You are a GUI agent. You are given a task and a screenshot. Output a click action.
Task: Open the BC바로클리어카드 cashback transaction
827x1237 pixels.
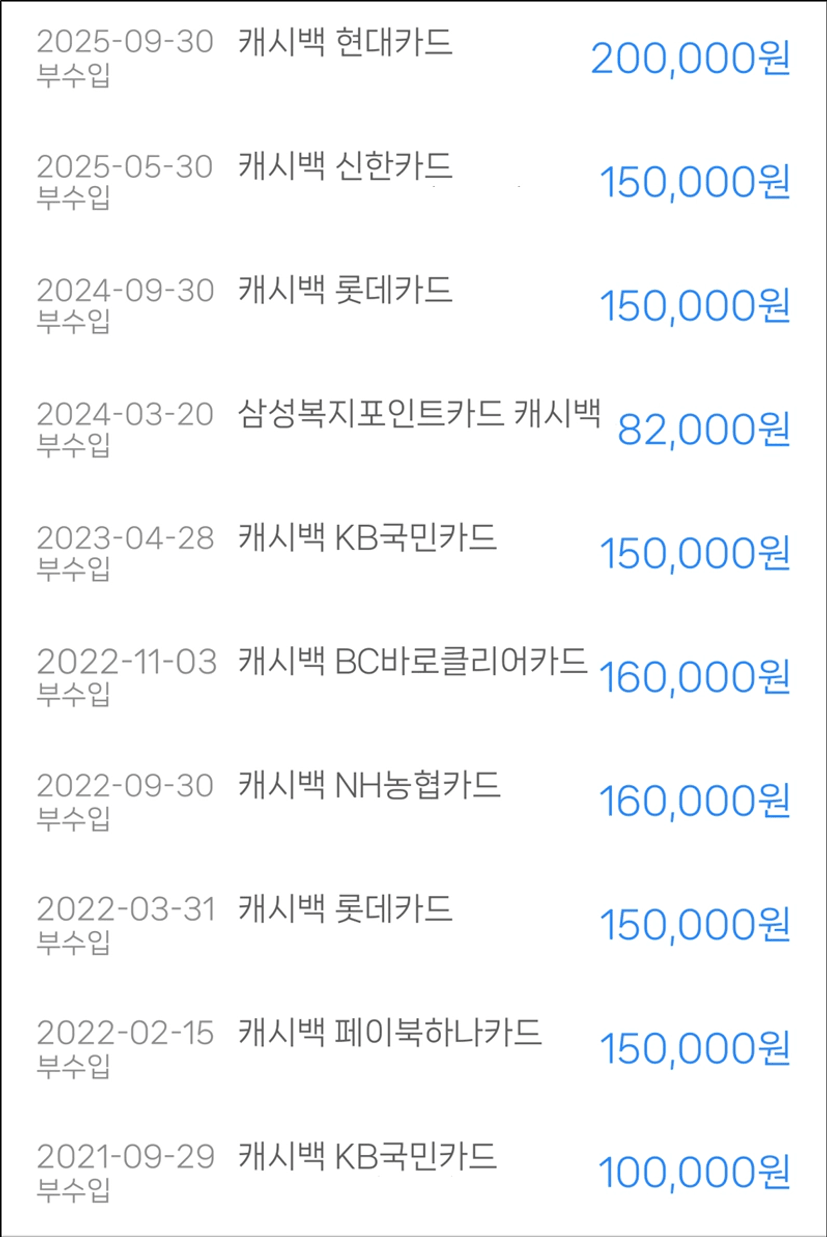[x=413, y=676]
